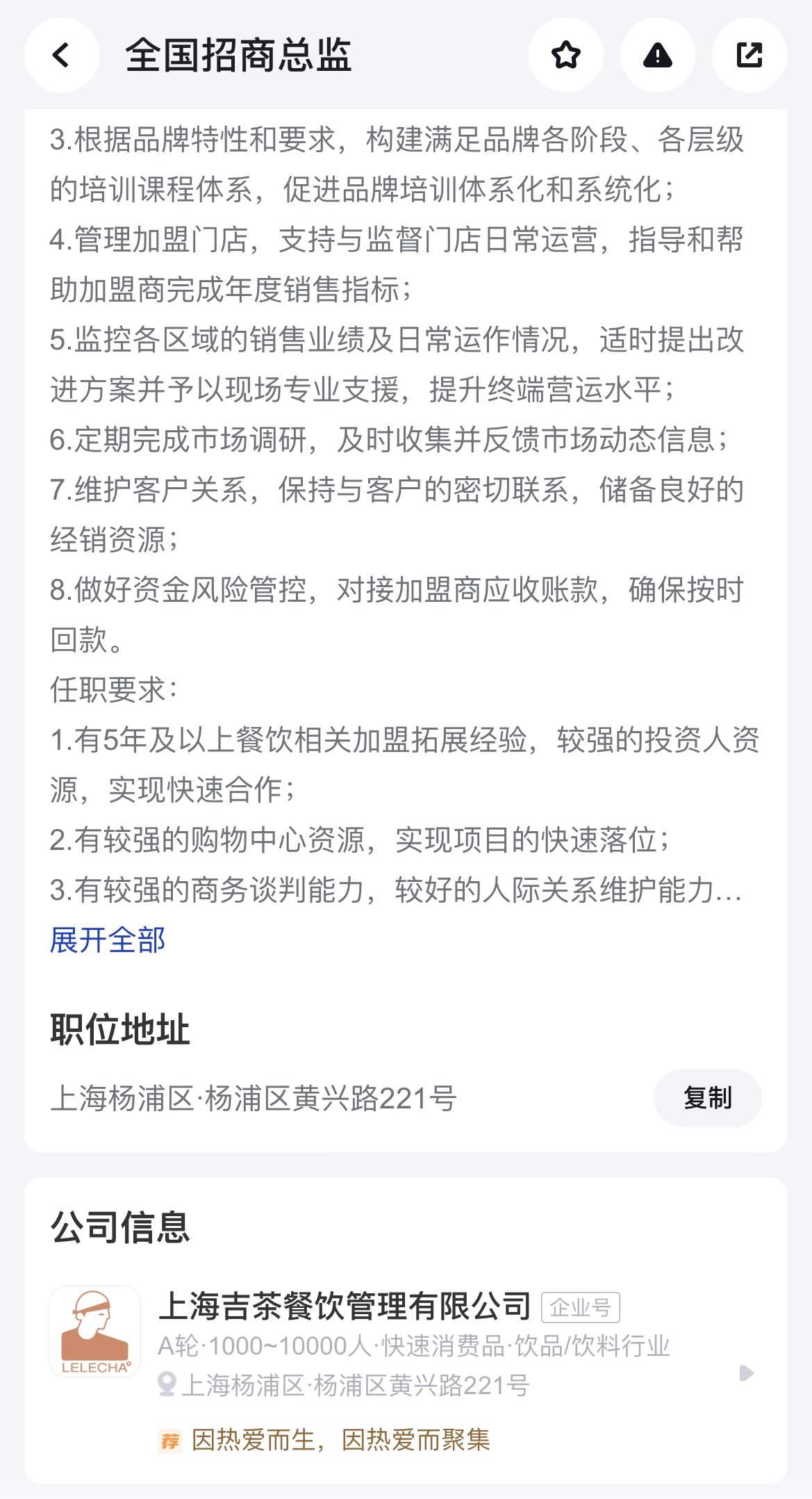Share this job posting
The width and height of the screenshot is (812, 1499).
coord(749,55)
